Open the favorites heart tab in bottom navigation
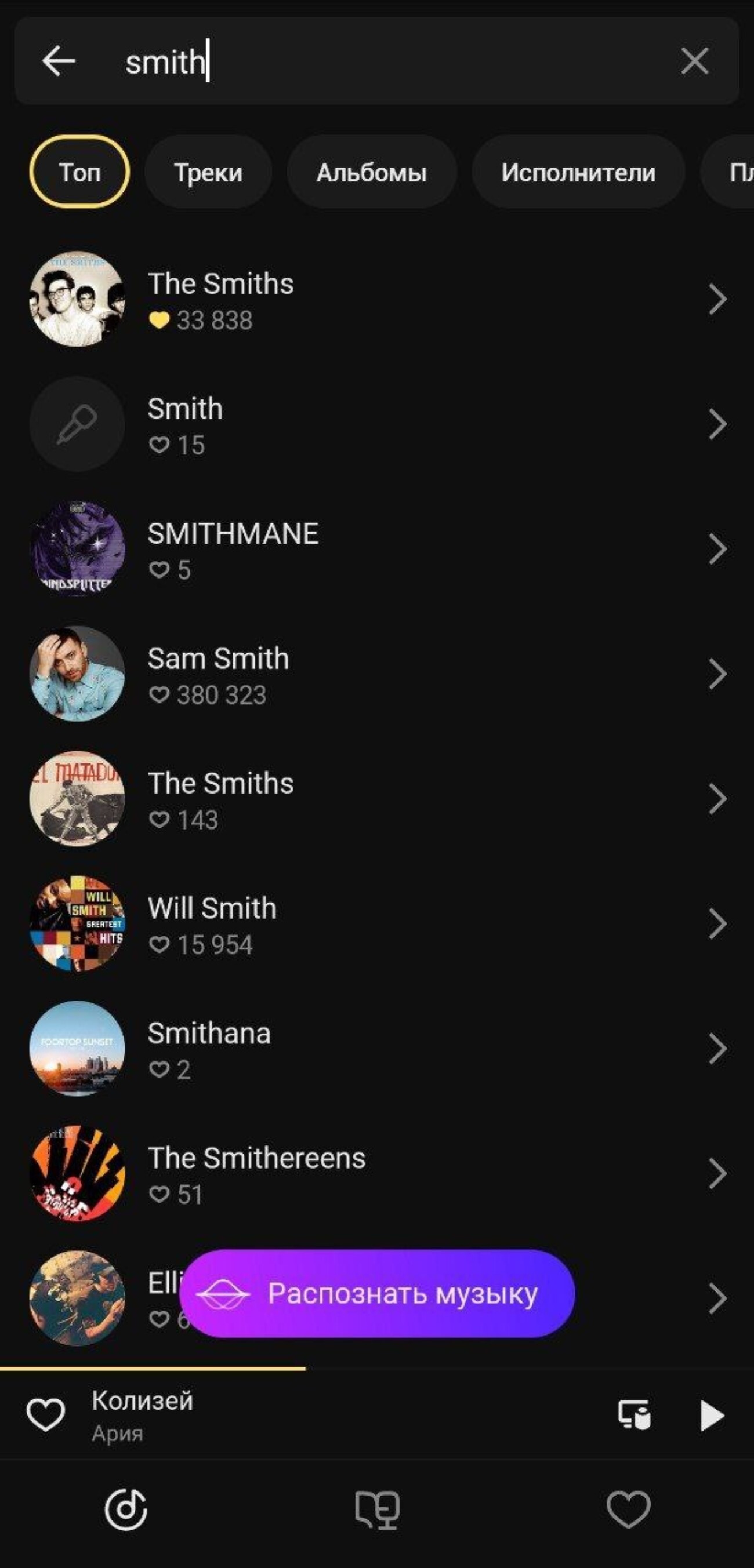This screenshot has width=754, height=1568. [x=628, y=1509]
